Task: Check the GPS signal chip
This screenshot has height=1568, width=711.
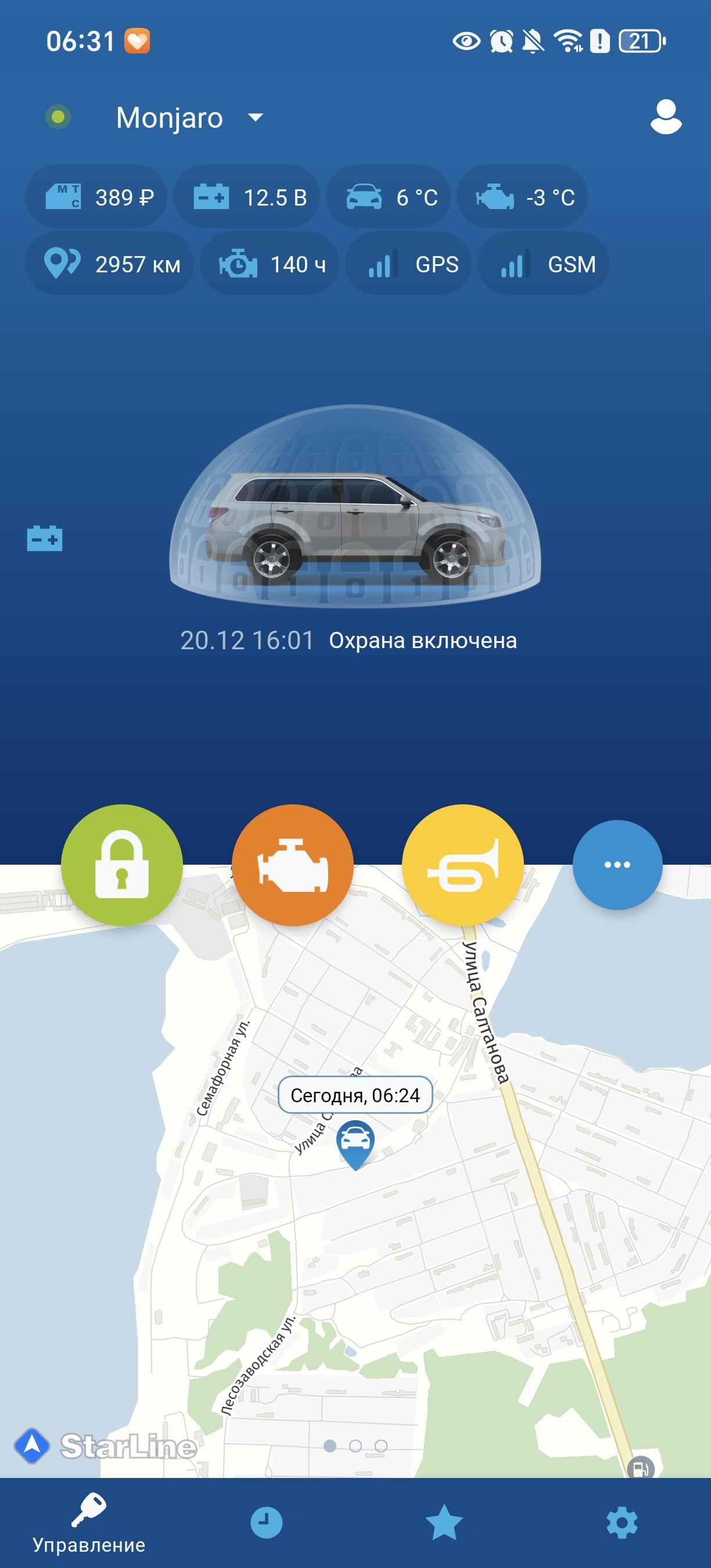Action: (408, 264)
